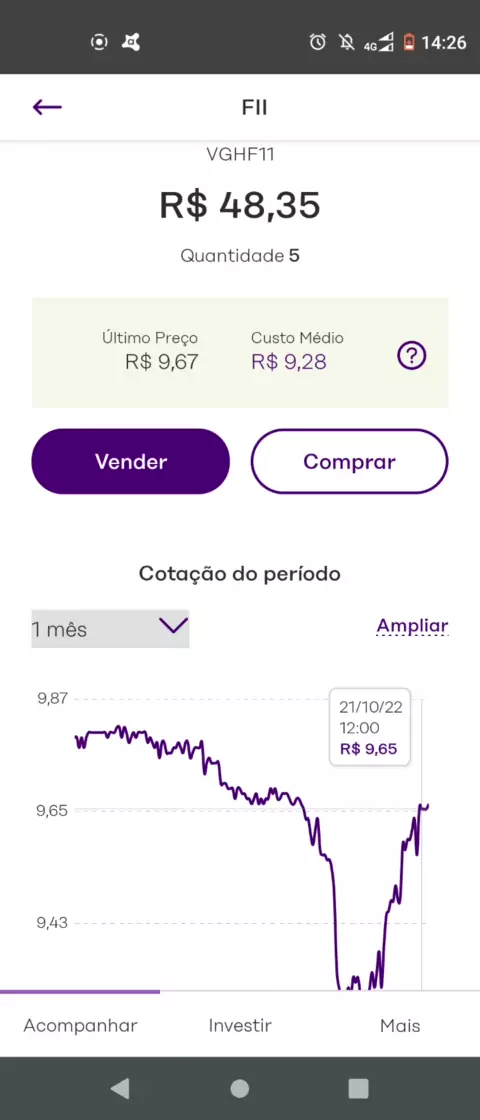Expand the 1 mês period dropdown
Image resolution: width=480 pixels, height=1120 pixels.
pyautogui.click(x=110, y=629)
